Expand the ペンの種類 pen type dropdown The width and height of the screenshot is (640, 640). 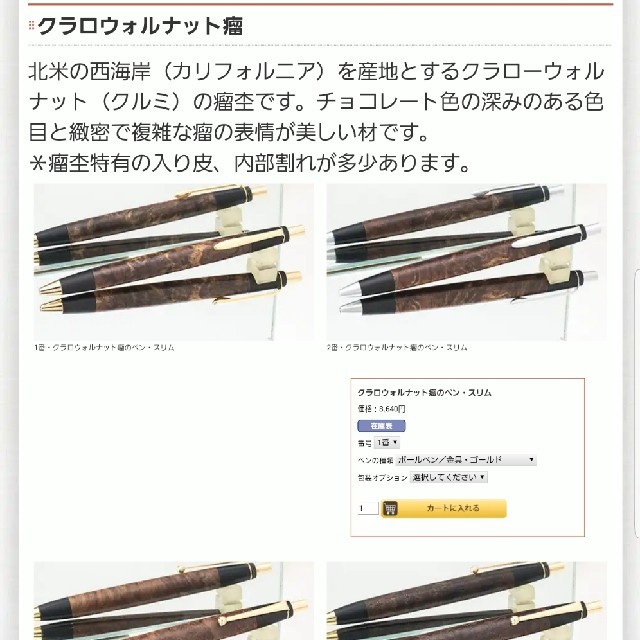click(x=466, y=460)
